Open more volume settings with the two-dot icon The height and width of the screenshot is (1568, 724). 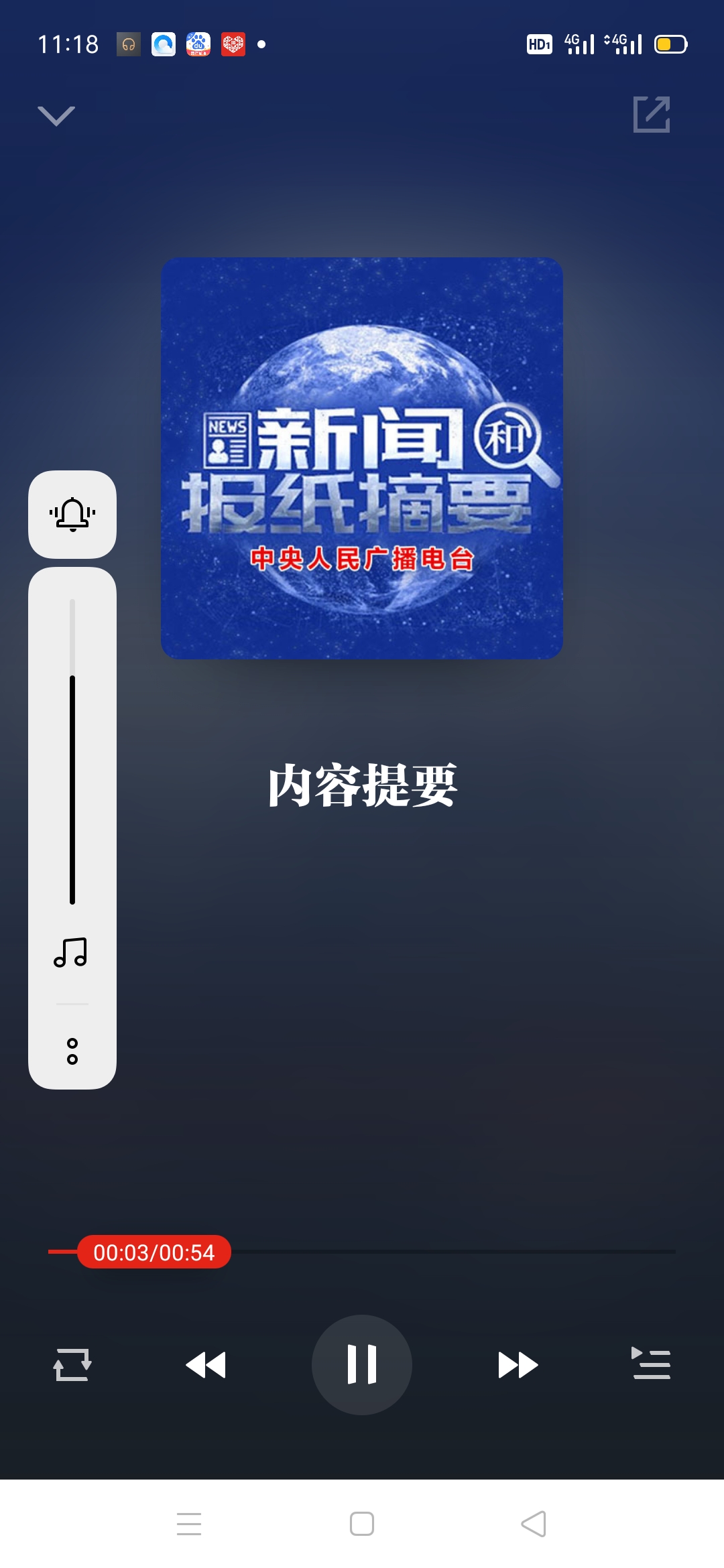tap(72, 1051)
